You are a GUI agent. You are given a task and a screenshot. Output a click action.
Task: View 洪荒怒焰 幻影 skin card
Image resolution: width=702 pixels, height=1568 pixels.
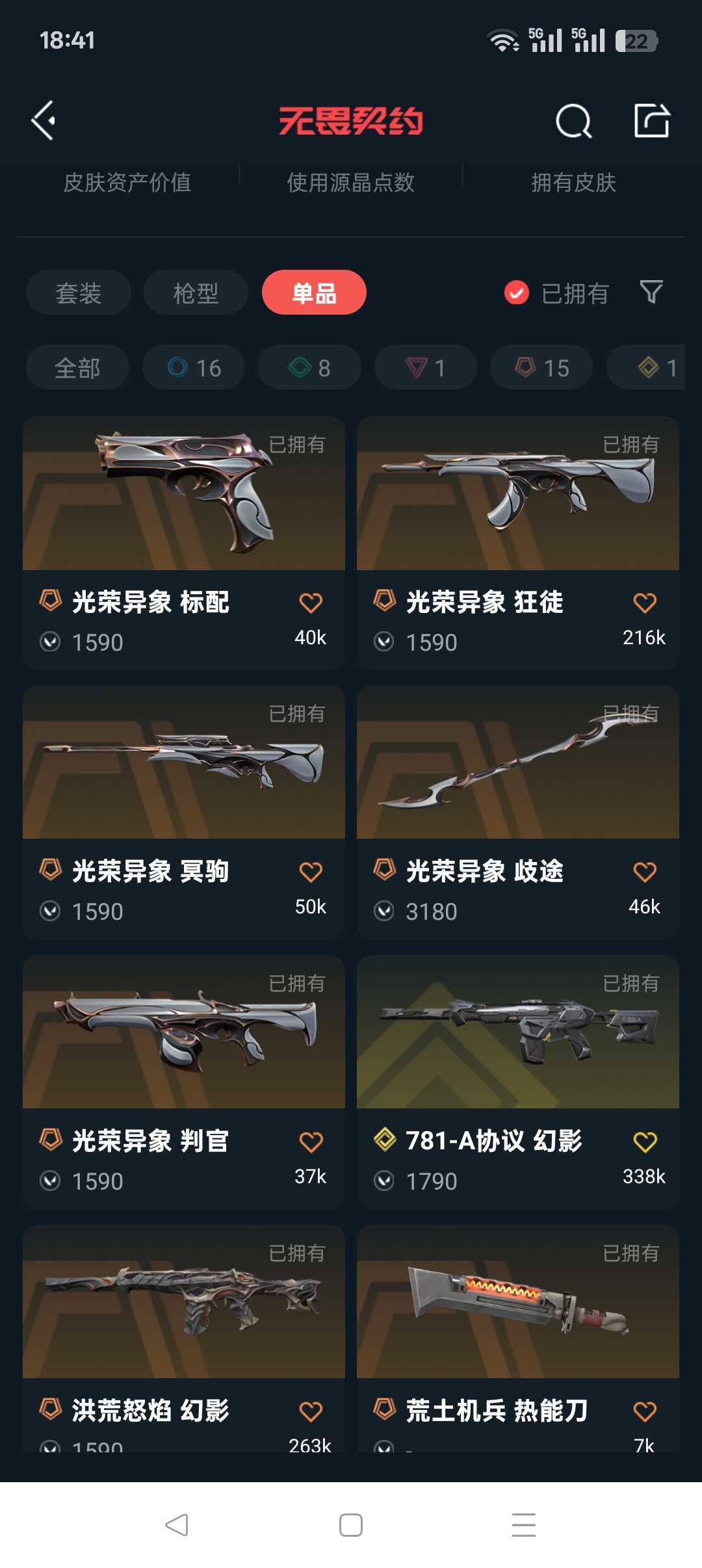coord(184,1339)
